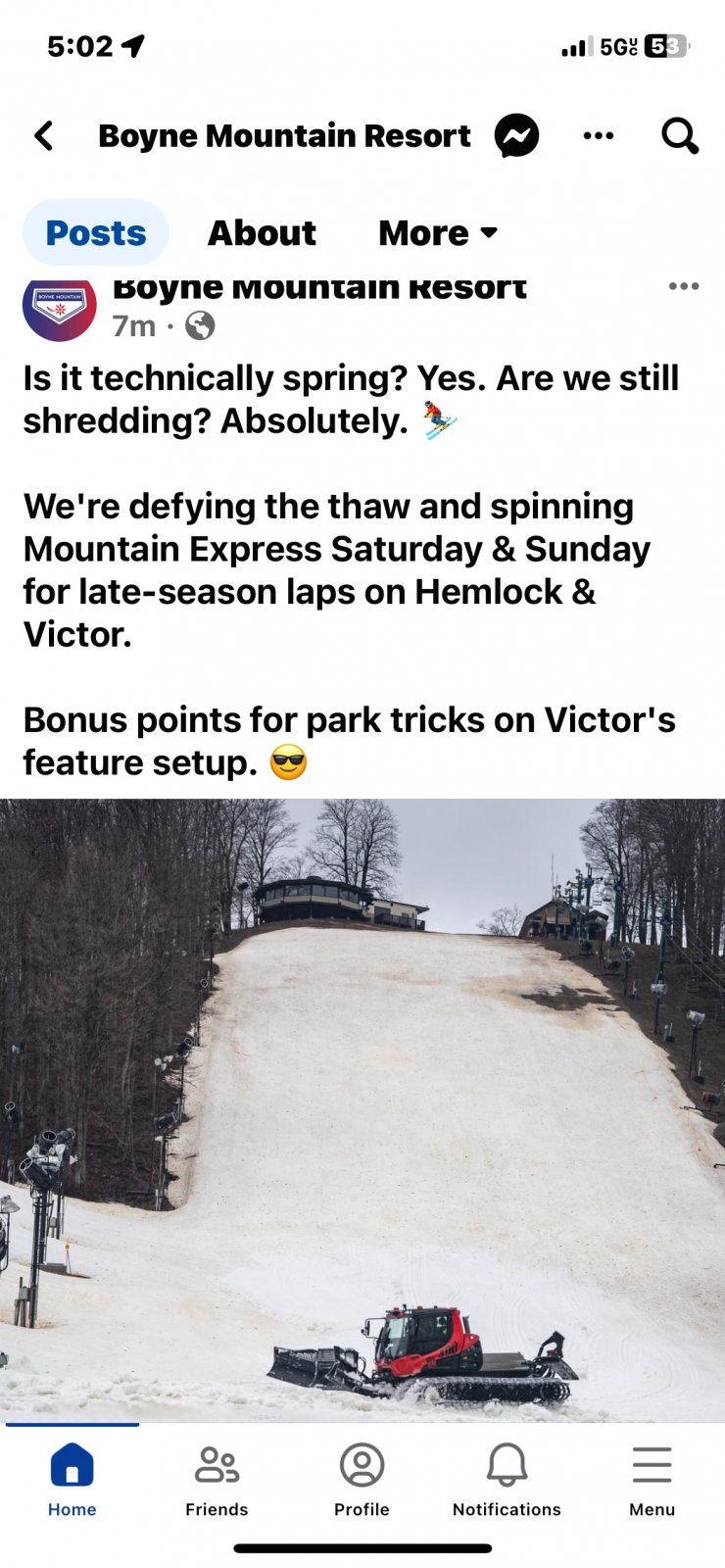
Task: Open the post's three-dot options menu
Action: (x=683, y=286)
